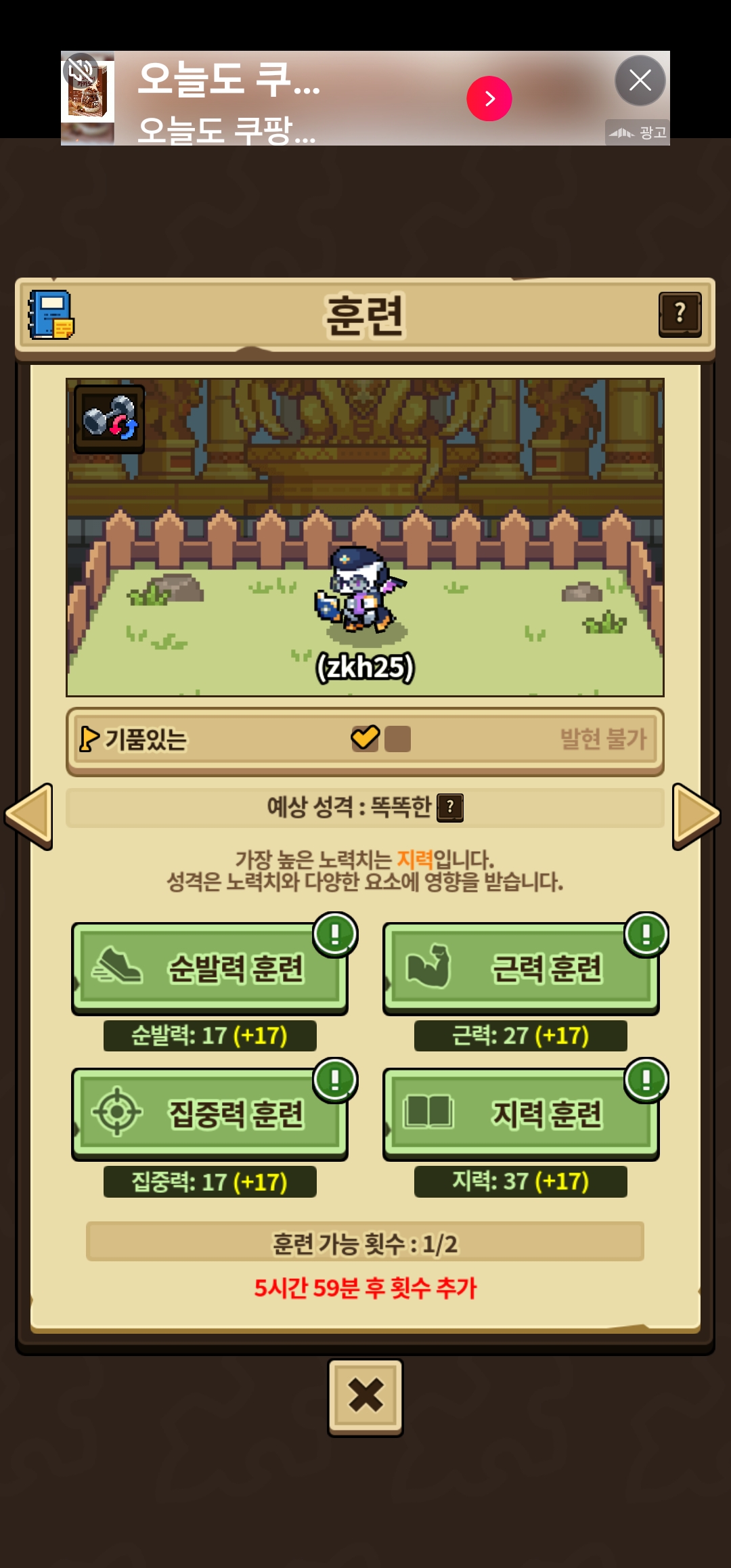731x1568 pixels.
Task: Start 근력 훈련
Action: tap(521, 968)
